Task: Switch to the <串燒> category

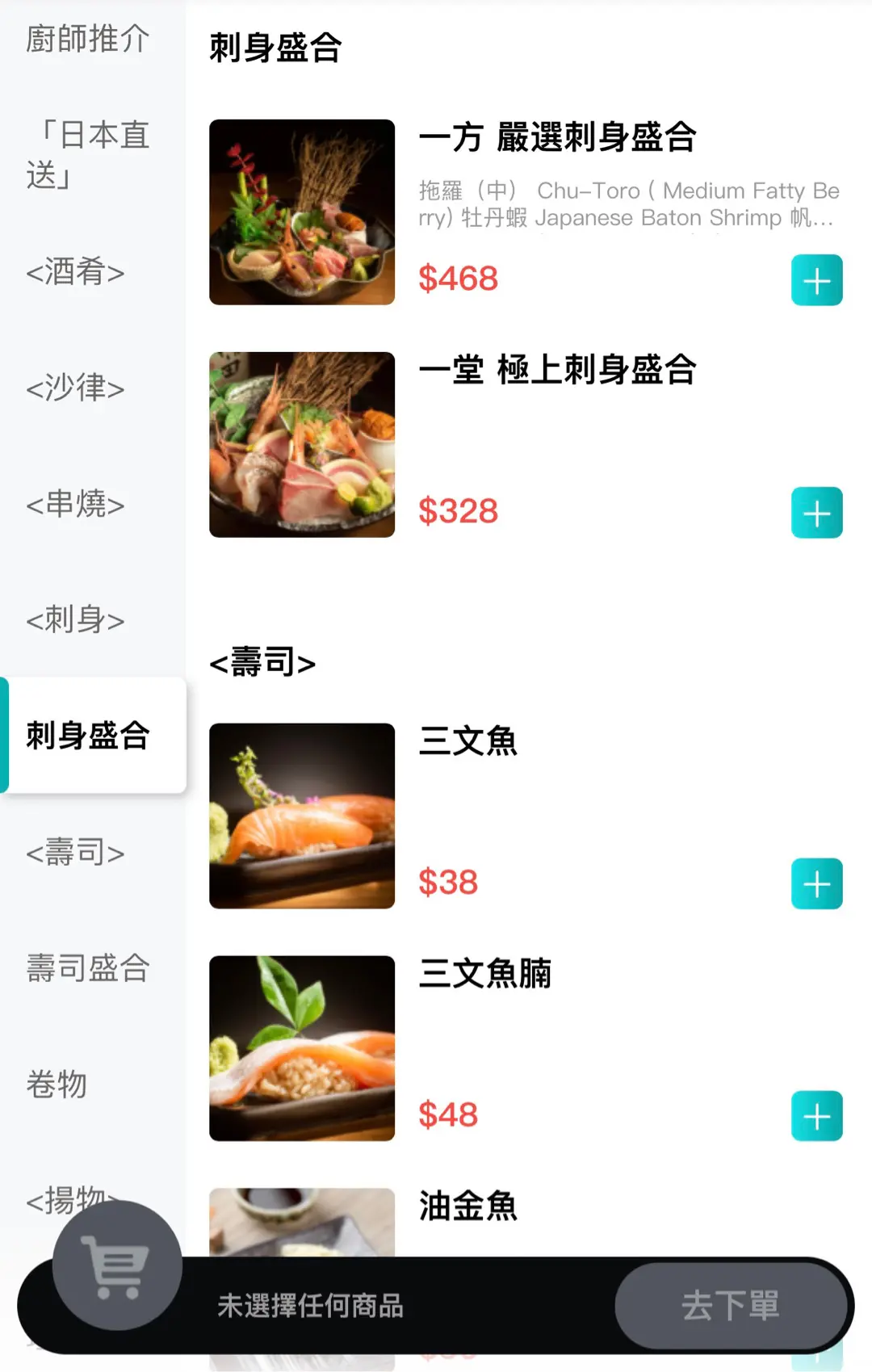Action: (76, 505)
